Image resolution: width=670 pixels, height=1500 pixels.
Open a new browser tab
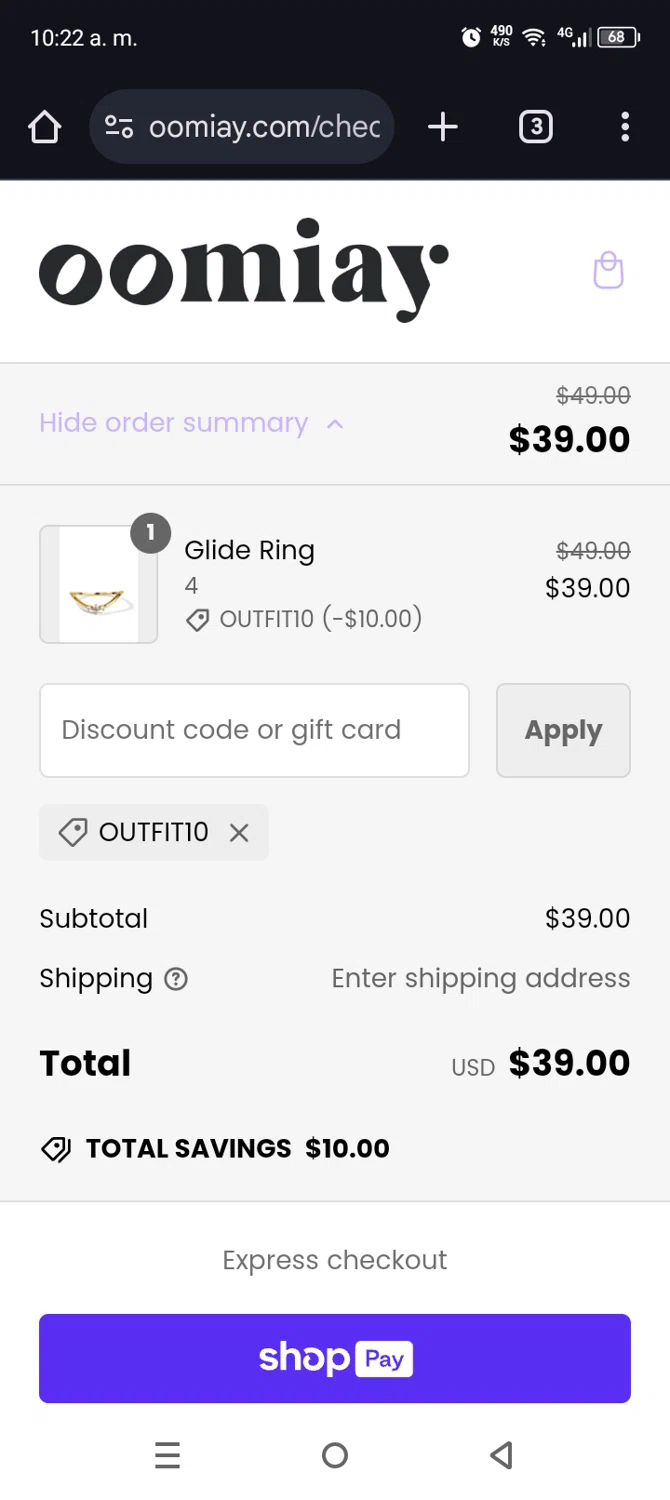point(442,127)
